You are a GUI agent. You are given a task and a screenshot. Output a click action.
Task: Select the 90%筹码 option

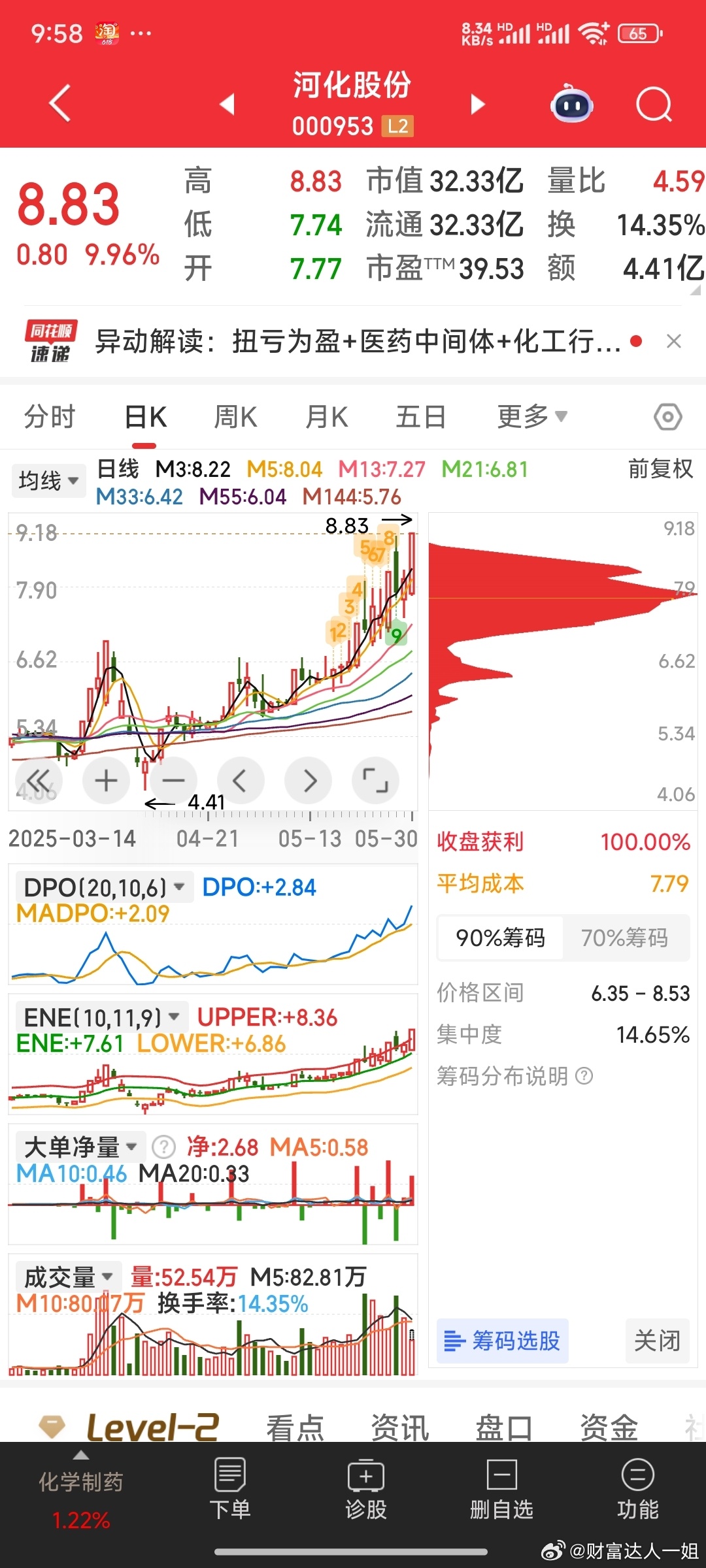[x=500, y=938]
